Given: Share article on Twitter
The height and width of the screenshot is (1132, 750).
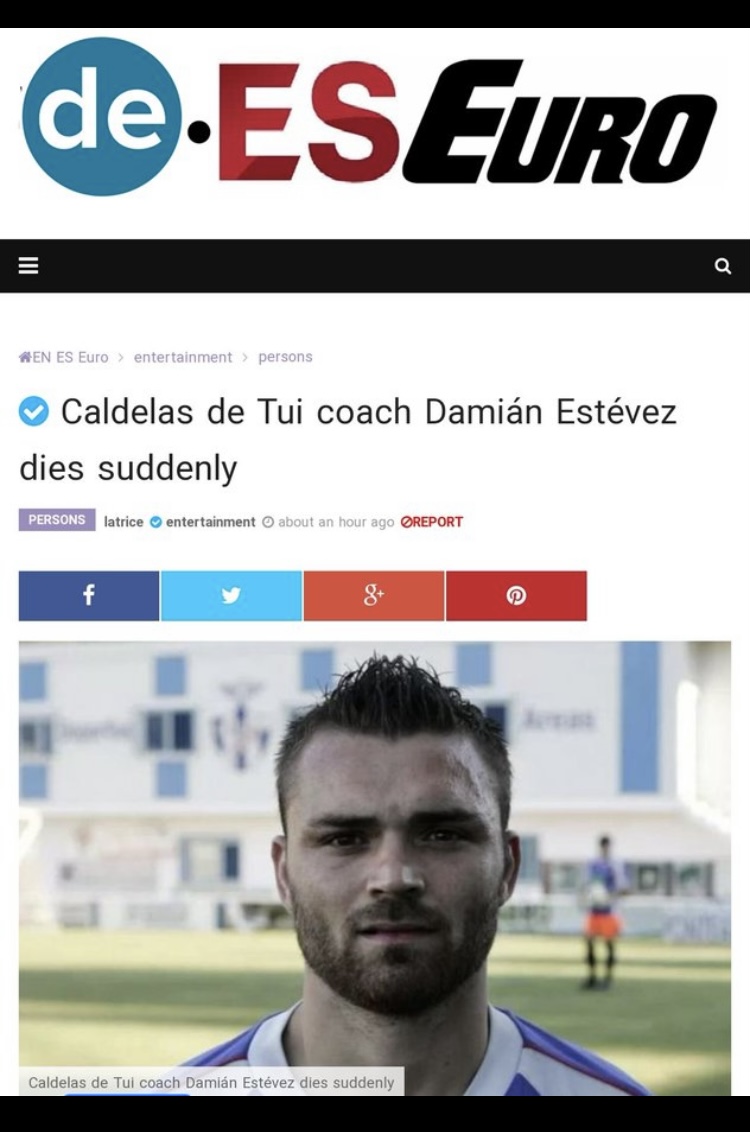Looking at the screenshot, I should (x=231, y=596).
